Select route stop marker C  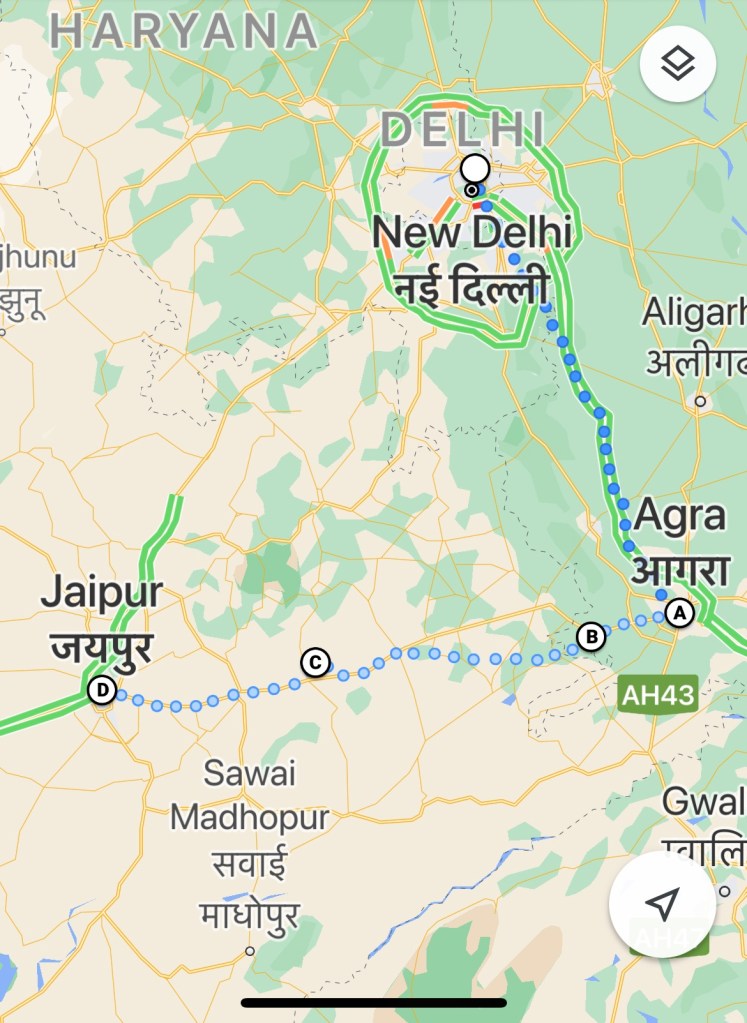coord(315,662)
